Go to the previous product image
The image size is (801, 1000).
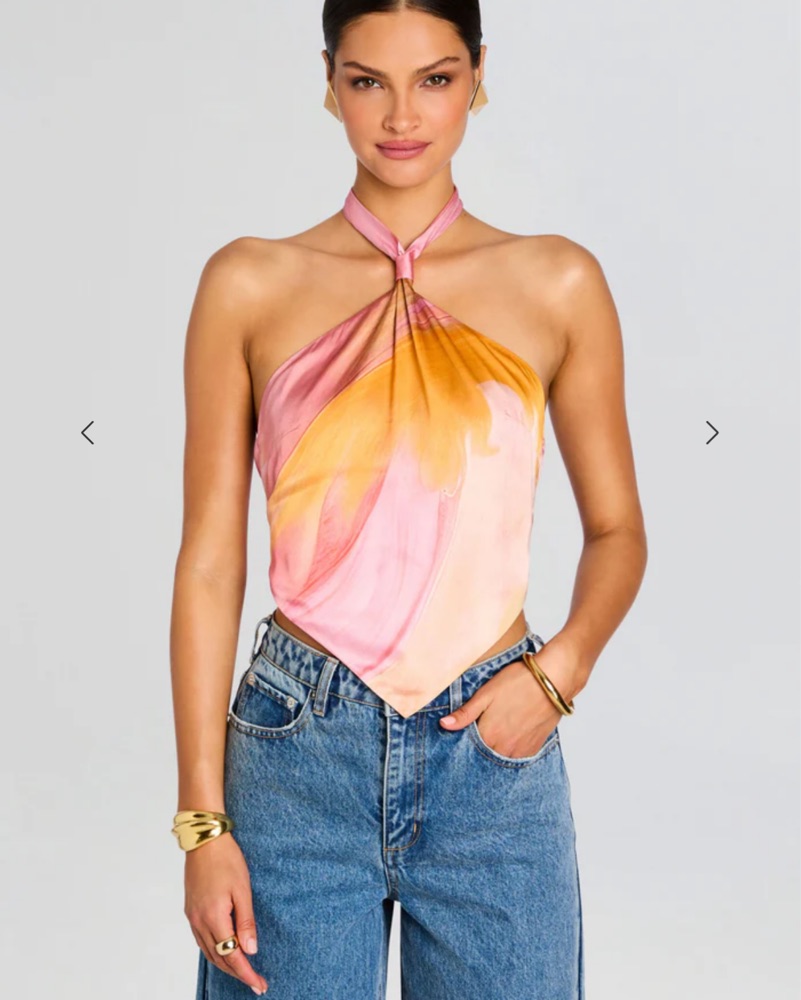88,433
